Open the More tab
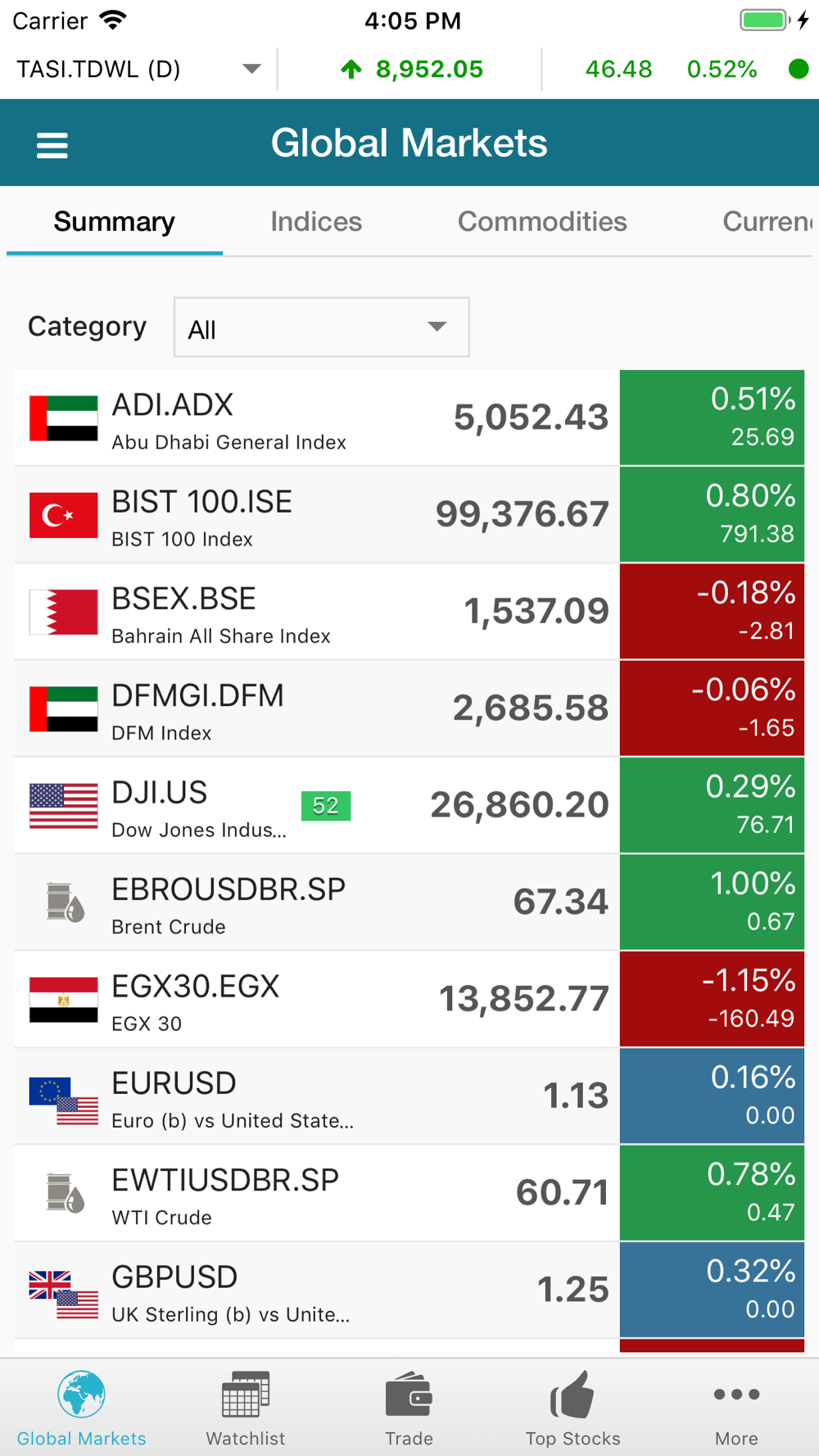This screenshot has height=1456, width=819. coord(736,1409)
